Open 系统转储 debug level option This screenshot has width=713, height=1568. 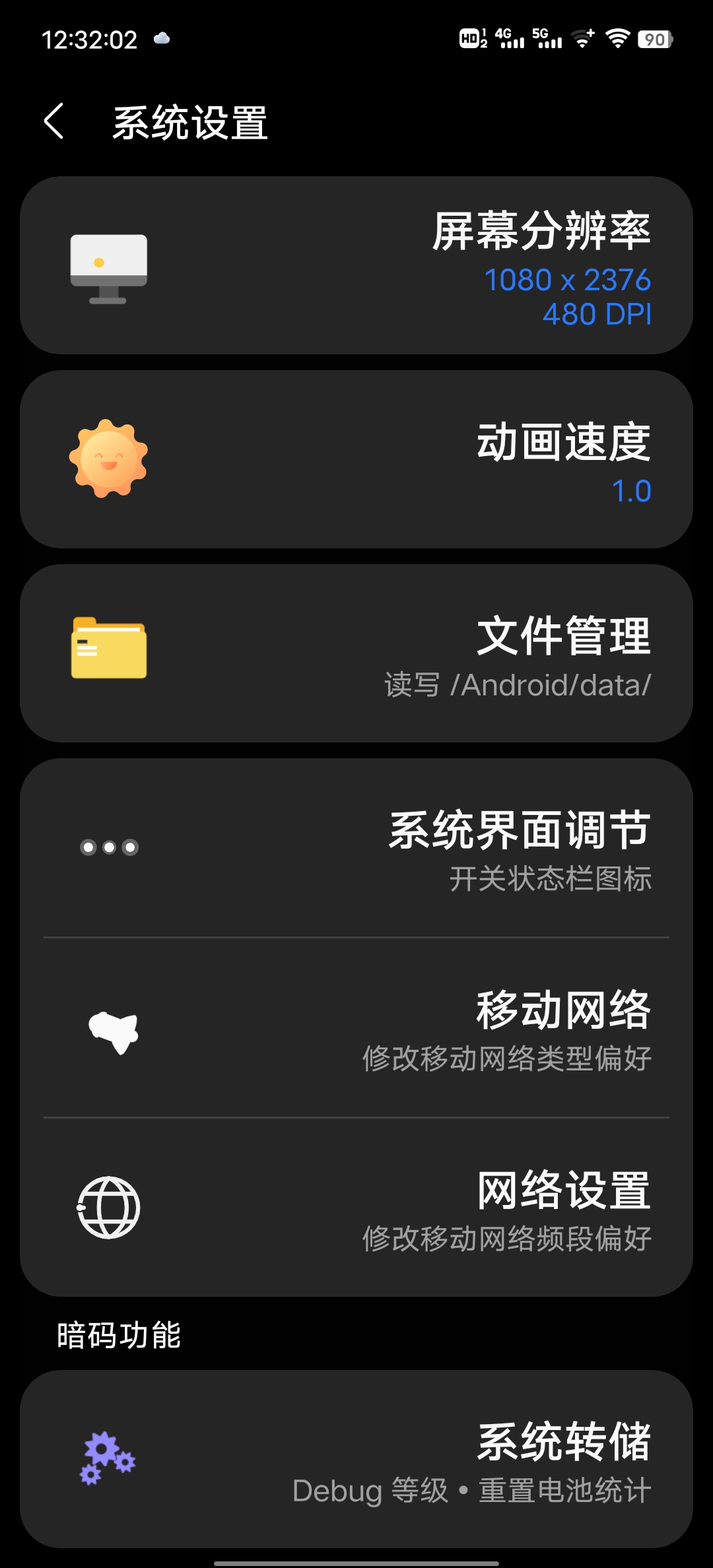click(356, 1458)
